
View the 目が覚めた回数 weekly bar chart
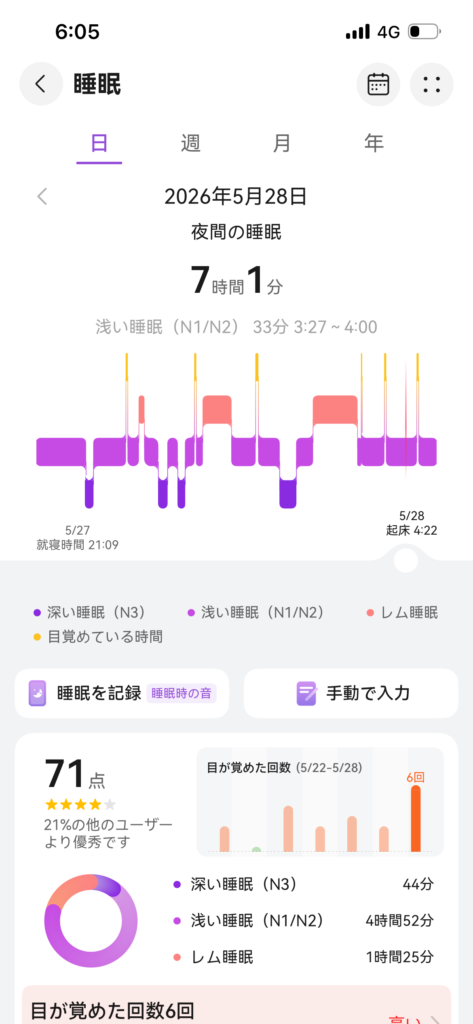320,802
